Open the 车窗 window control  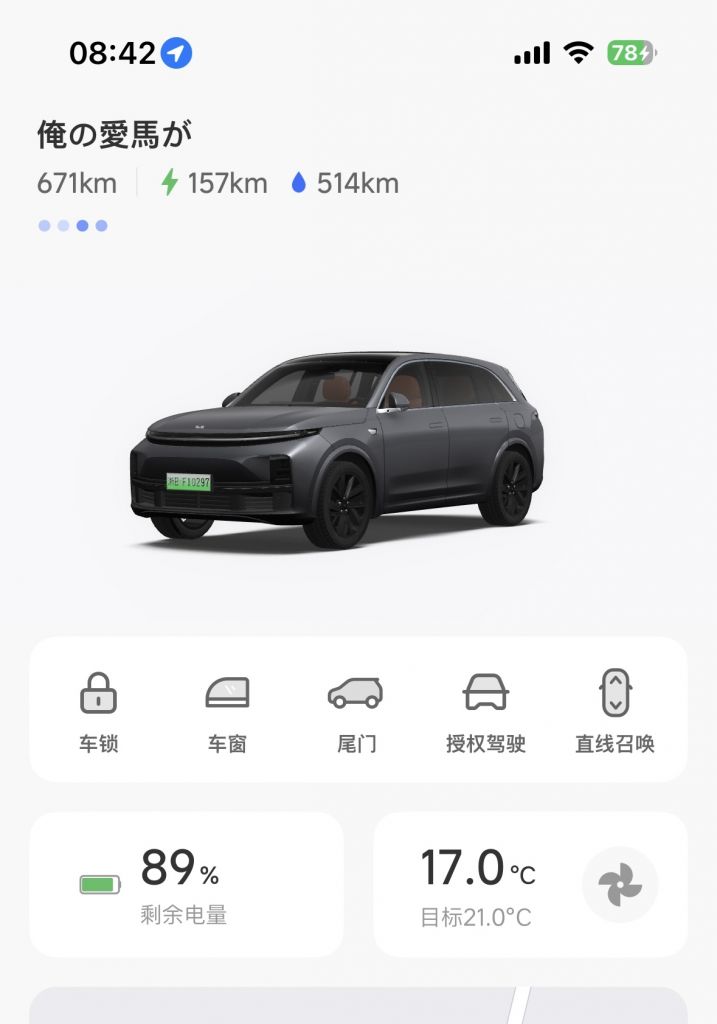(227, 708)
